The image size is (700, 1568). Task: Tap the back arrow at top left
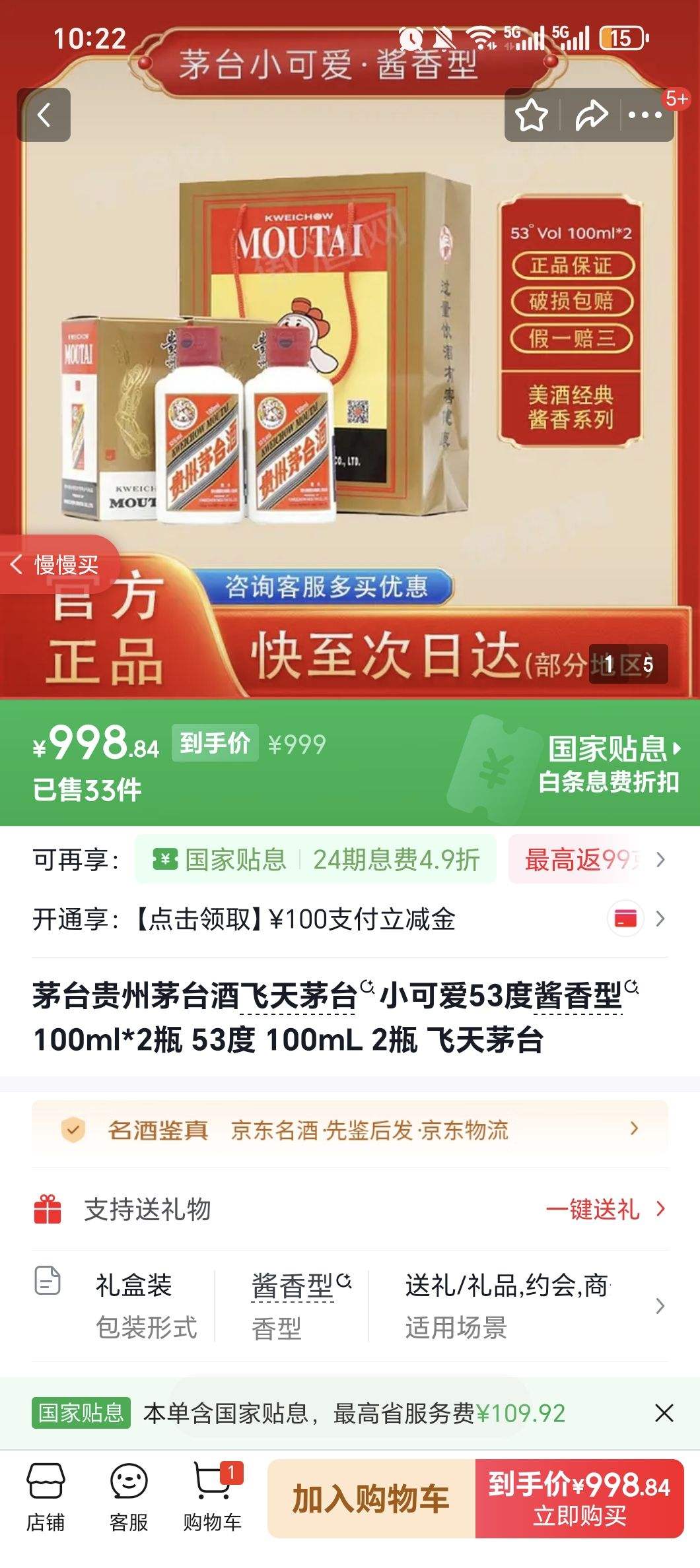[44, 115]
